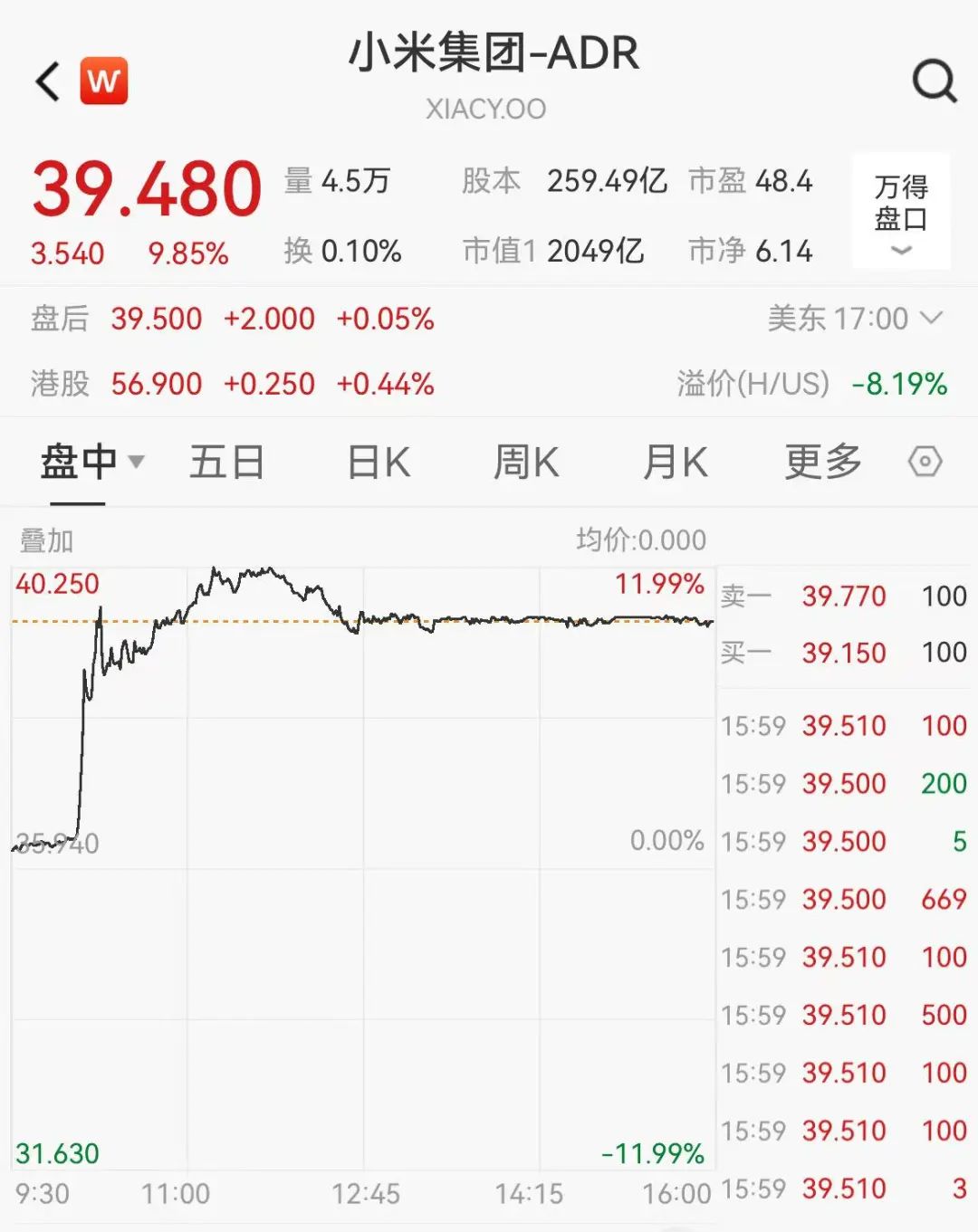Open the 港股 quote row
Viewport: 978px width, 1232px height.
(x=233, y=384)
